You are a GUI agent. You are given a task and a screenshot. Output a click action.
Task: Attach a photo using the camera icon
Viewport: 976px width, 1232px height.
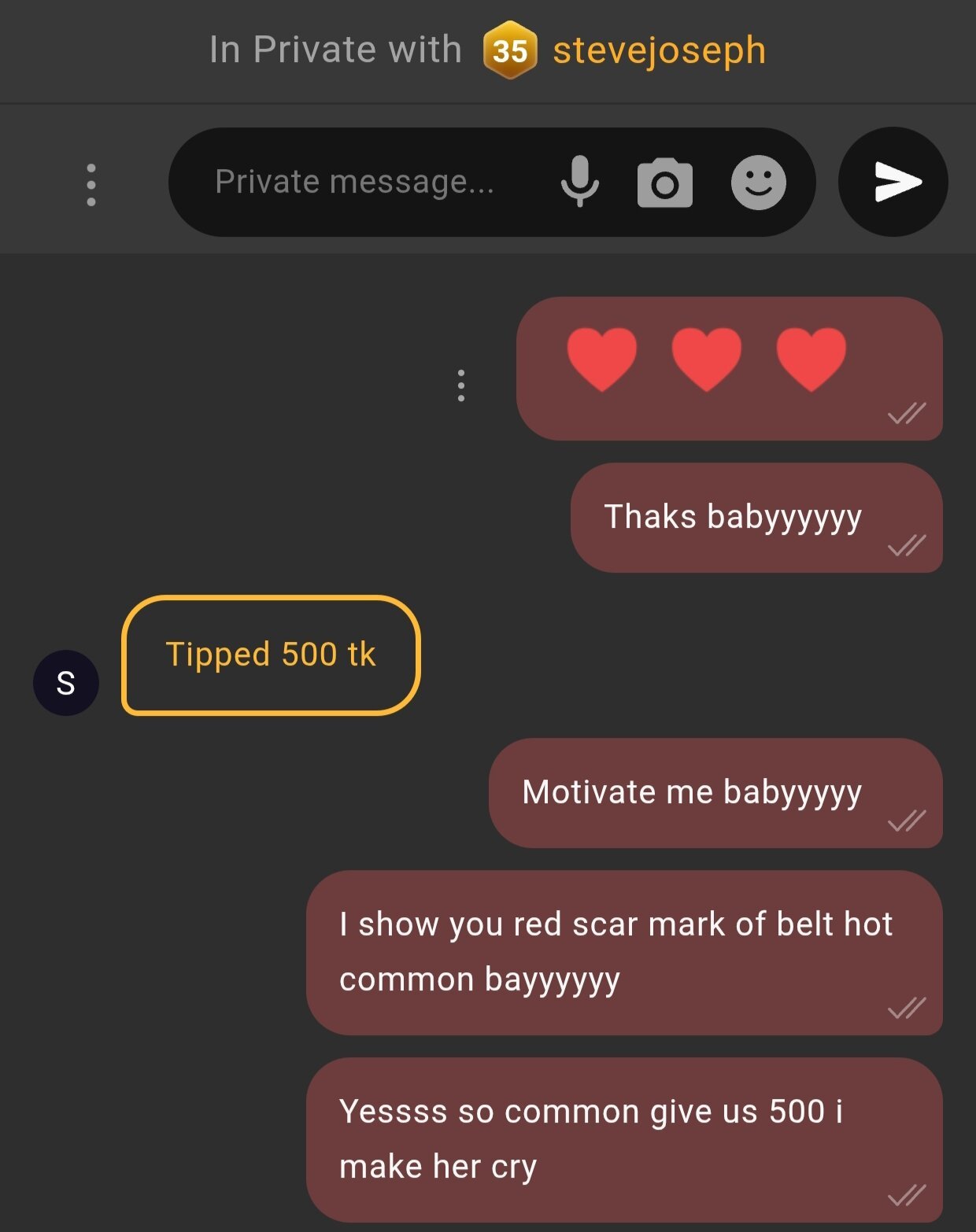coord(665,183)
